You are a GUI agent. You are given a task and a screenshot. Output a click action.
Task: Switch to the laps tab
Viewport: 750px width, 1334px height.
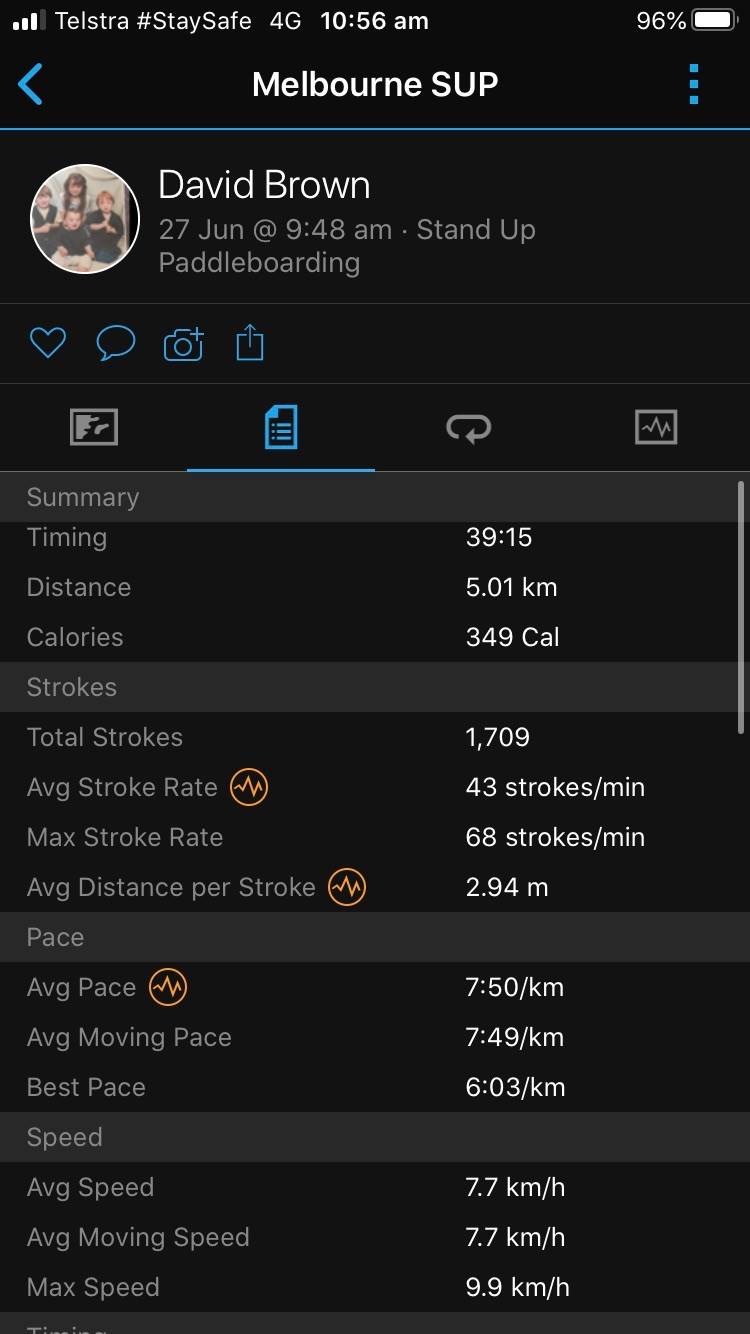tap(468, 428)
